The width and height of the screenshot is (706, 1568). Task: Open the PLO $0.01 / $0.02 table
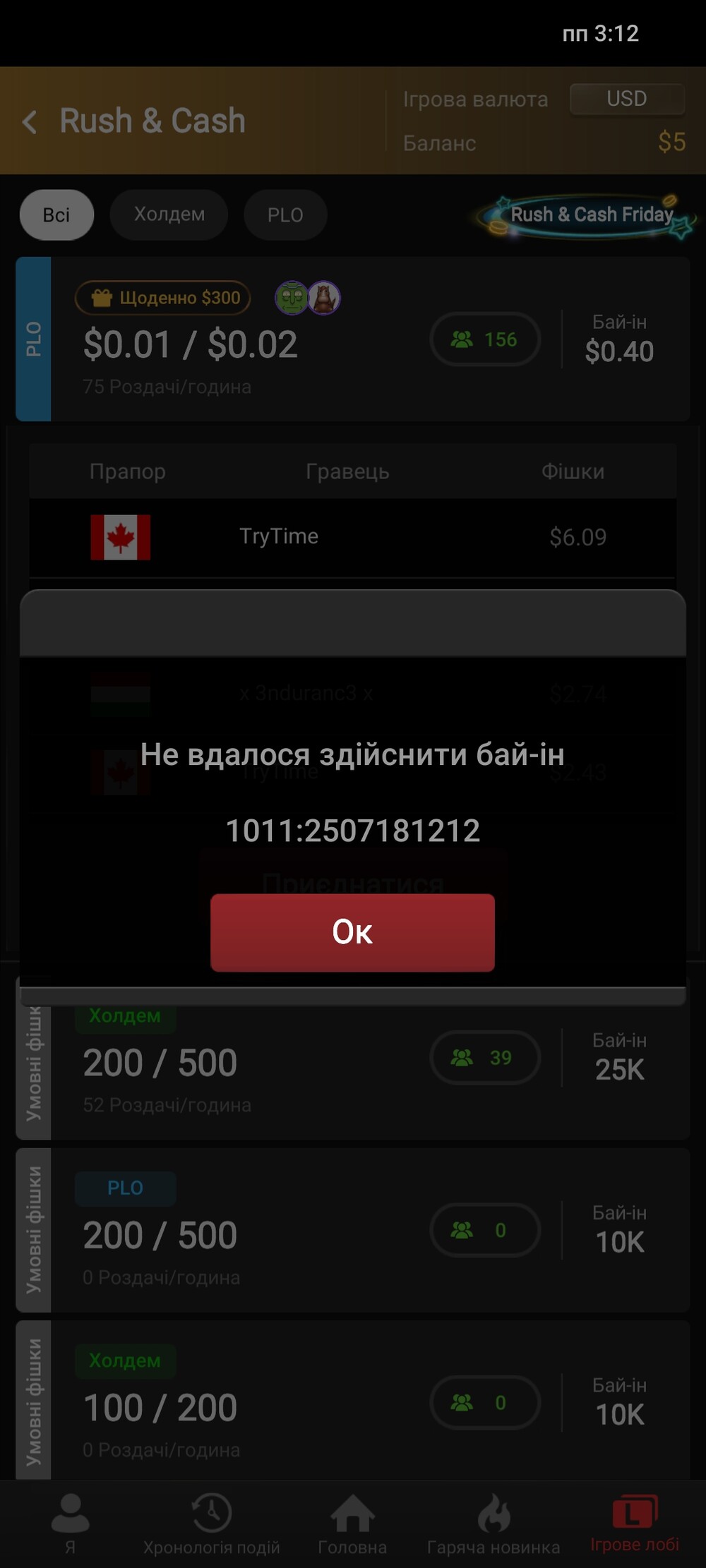click(x=353, y=339)
